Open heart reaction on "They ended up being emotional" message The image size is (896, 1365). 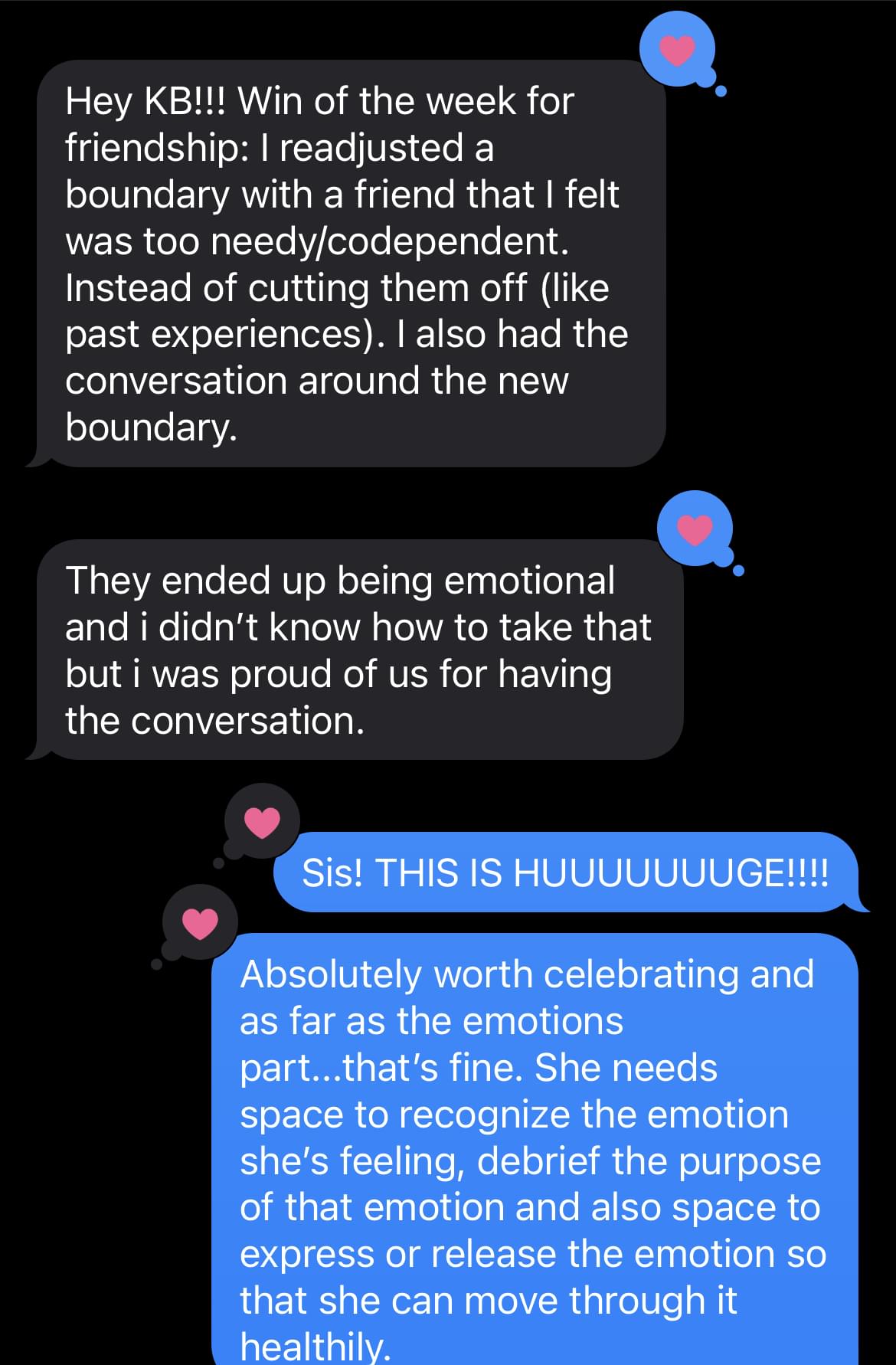tap(695, 529)
